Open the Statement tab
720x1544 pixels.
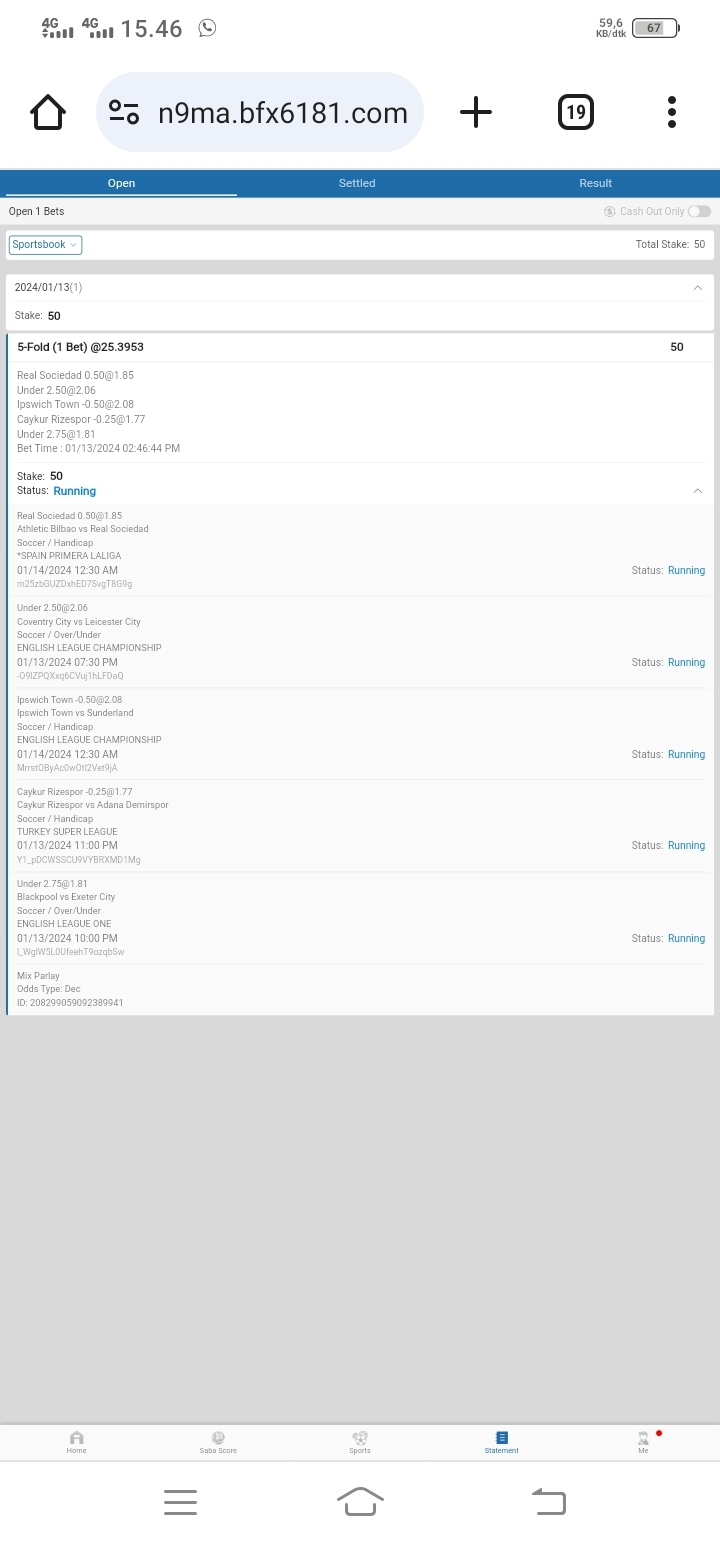tap(501, 1441)
